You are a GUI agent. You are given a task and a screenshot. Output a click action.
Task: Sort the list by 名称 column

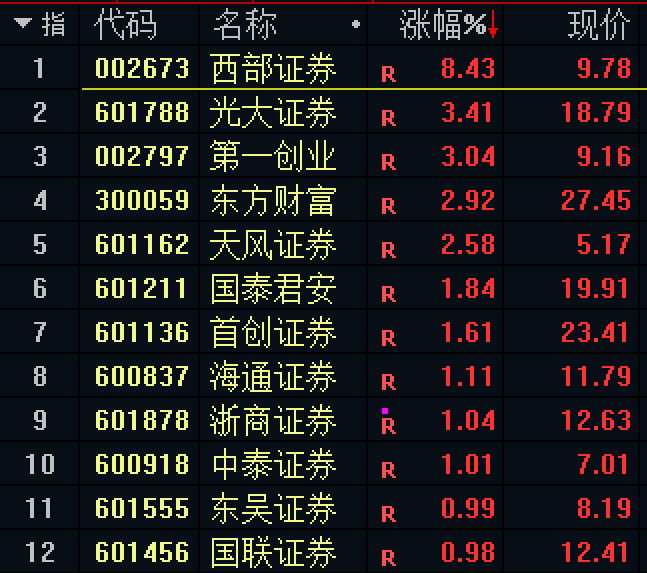[245, 24]
